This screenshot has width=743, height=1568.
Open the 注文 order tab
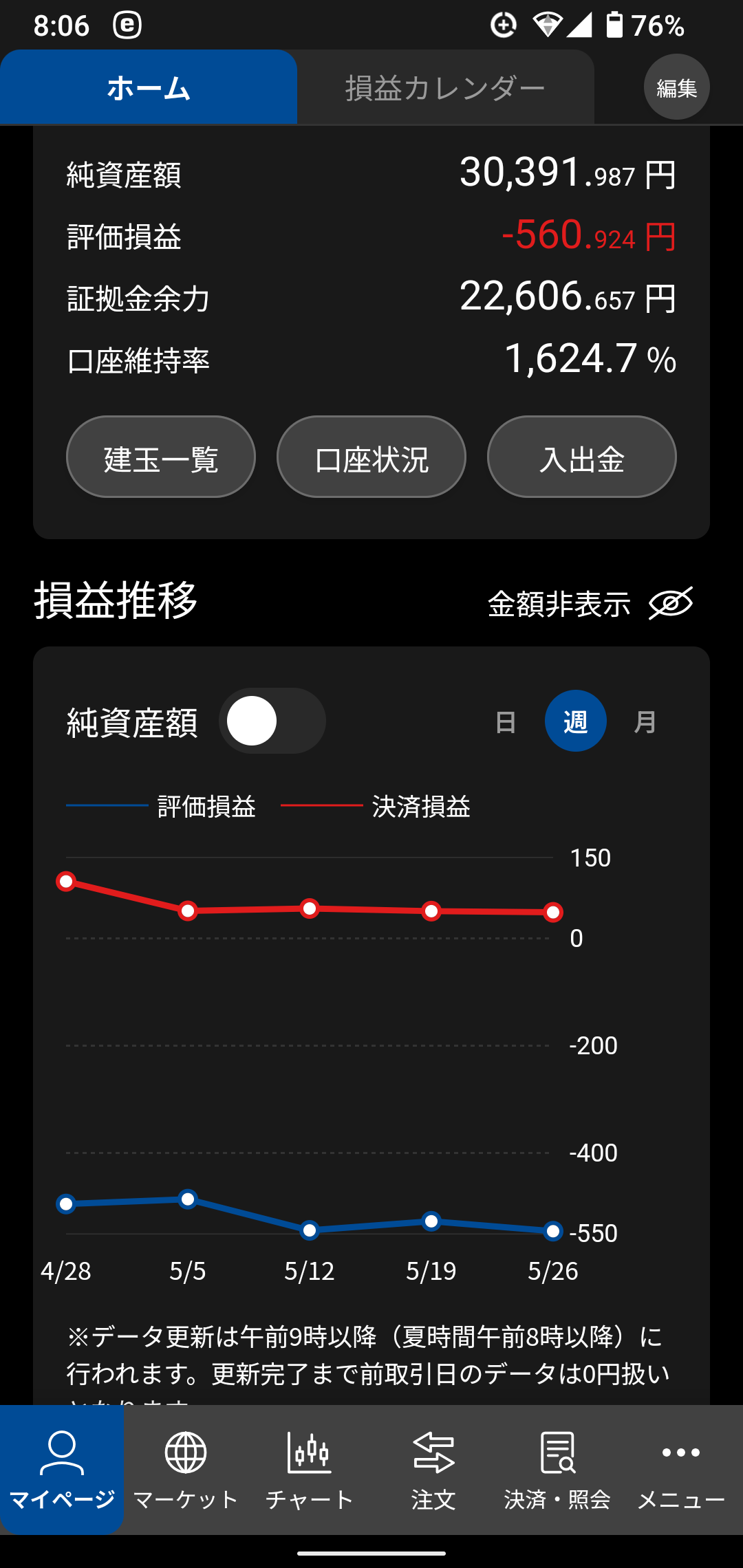[433, 1470]
